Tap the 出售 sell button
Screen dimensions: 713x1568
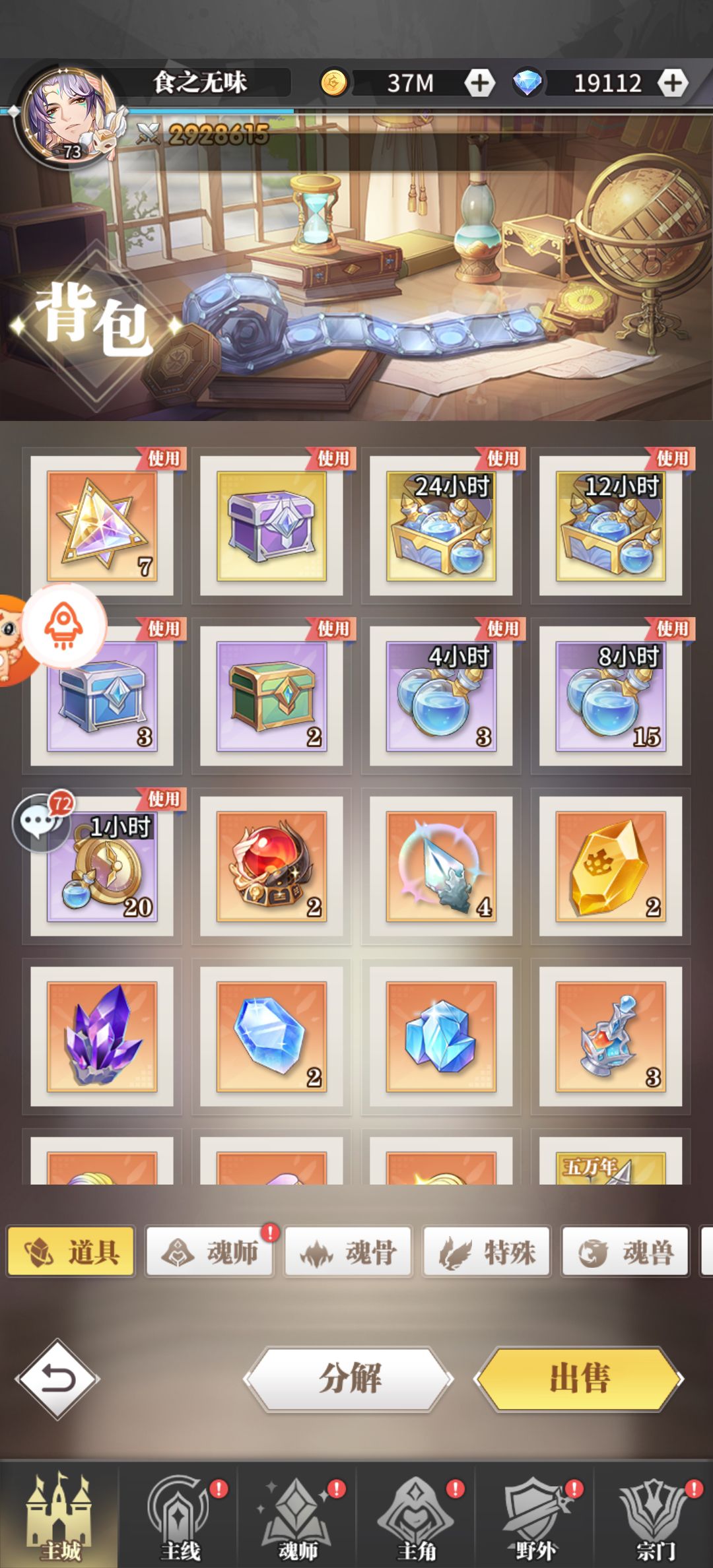(x=579, y=1379)
